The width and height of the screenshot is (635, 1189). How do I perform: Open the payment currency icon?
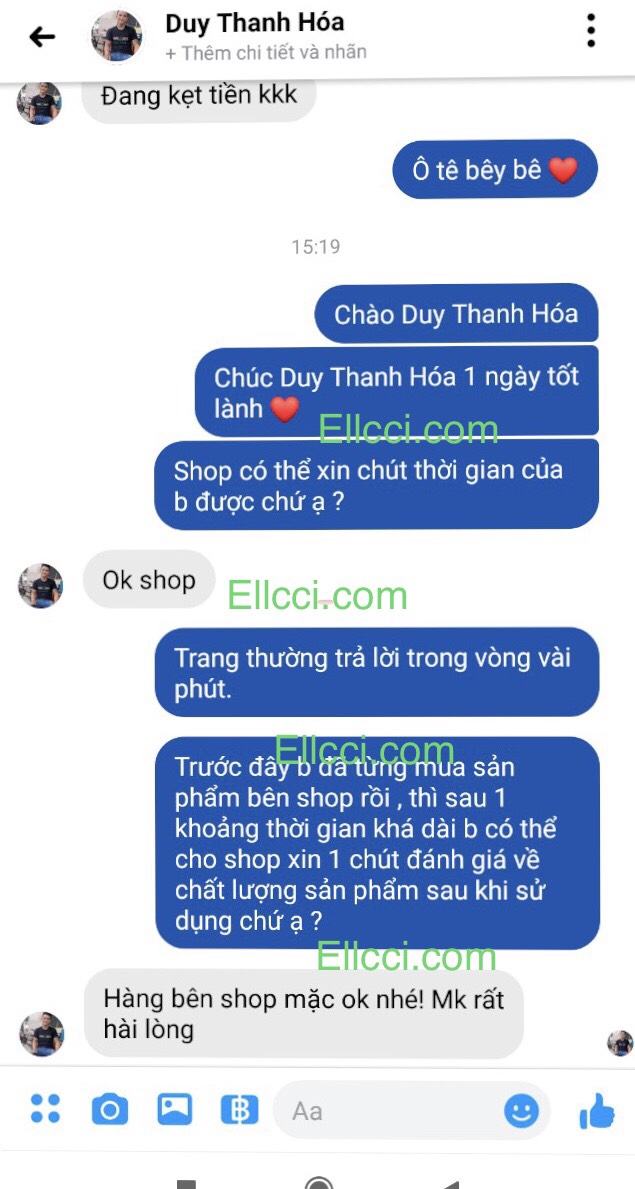coord(239,1110)
